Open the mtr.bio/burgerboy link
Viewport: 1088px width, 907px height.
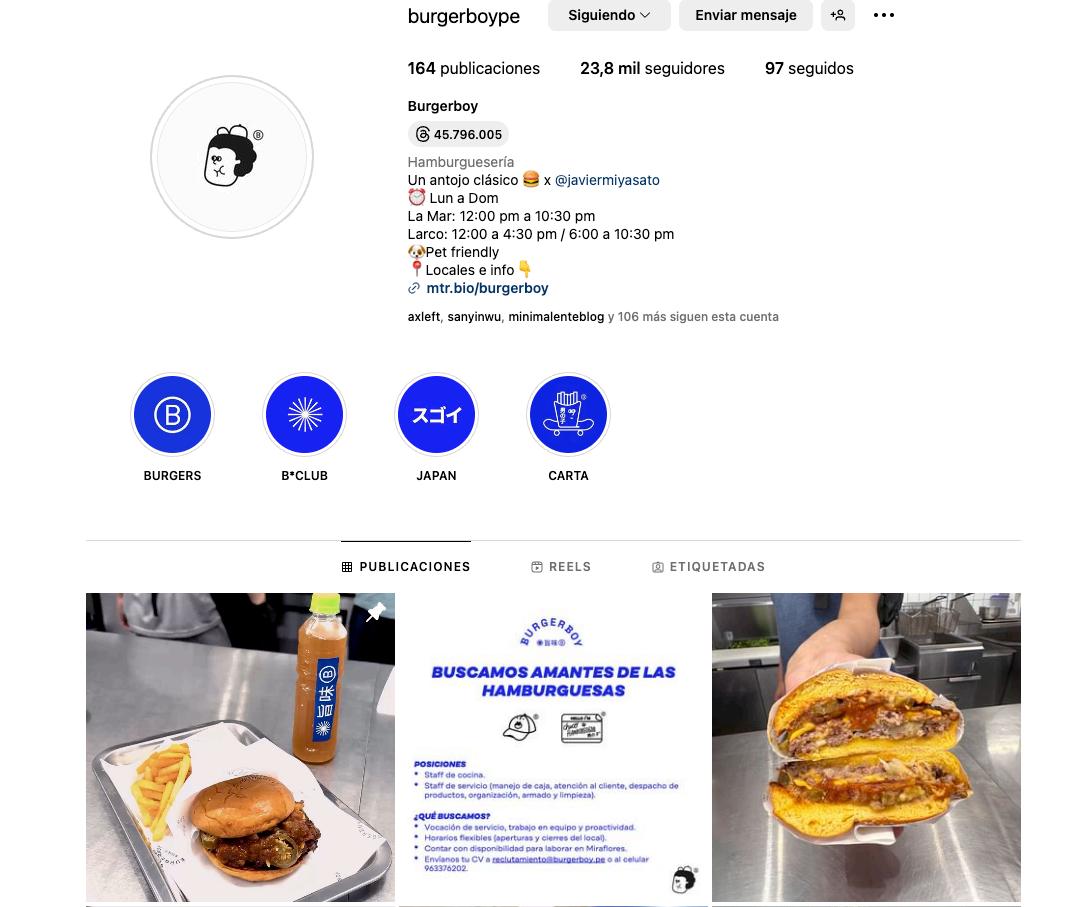click(487, 288)
